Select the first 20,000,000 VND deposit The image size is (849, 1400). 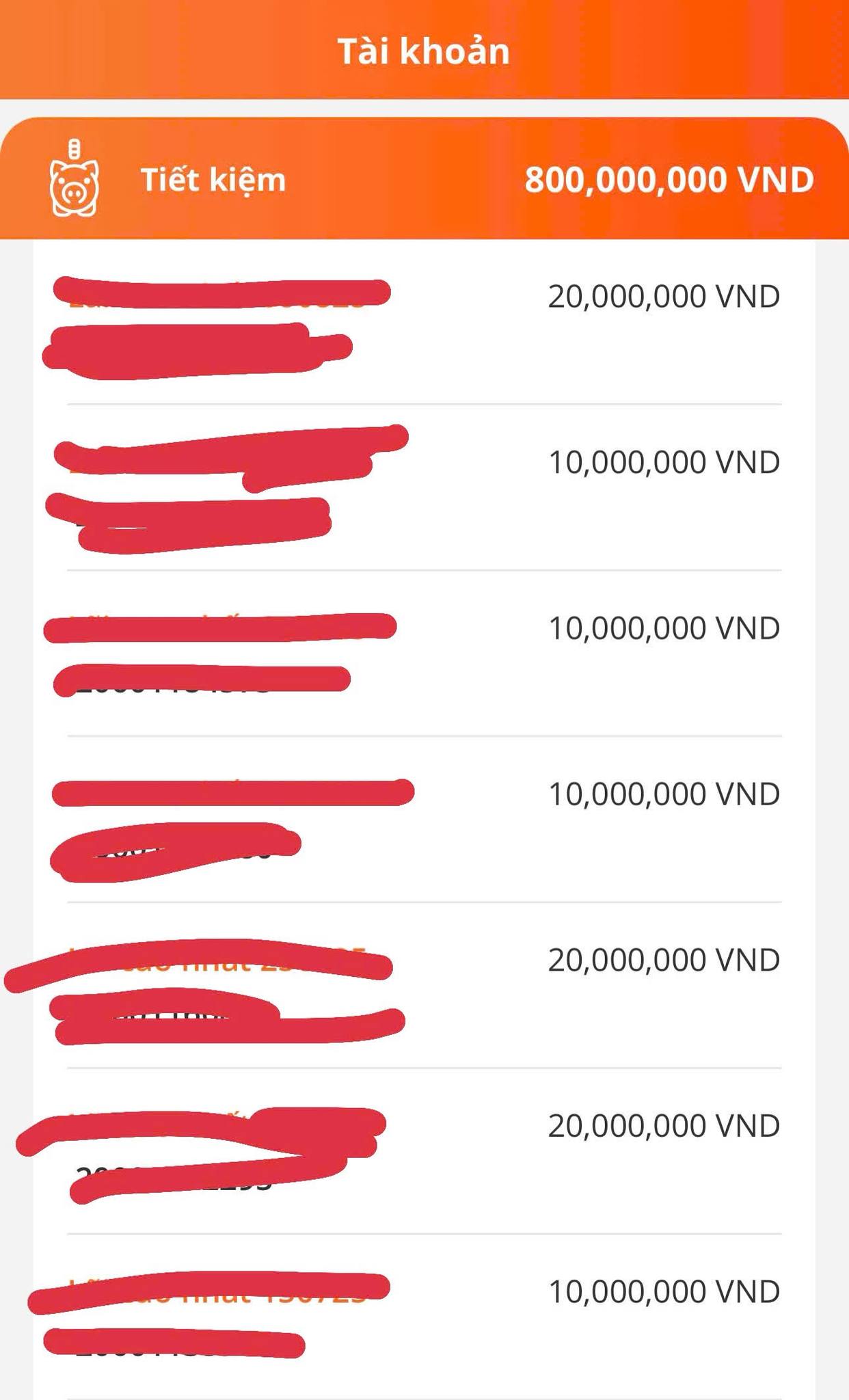tap(663, 295)
